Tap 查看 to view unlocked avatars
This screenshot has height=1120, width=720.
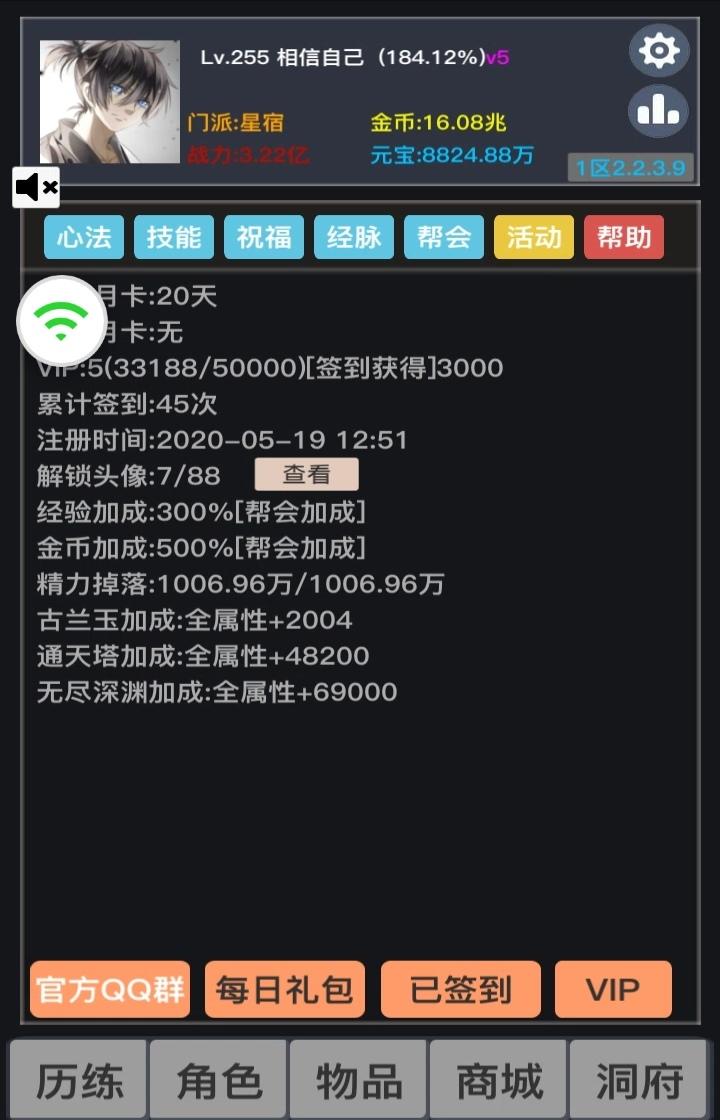306,475
